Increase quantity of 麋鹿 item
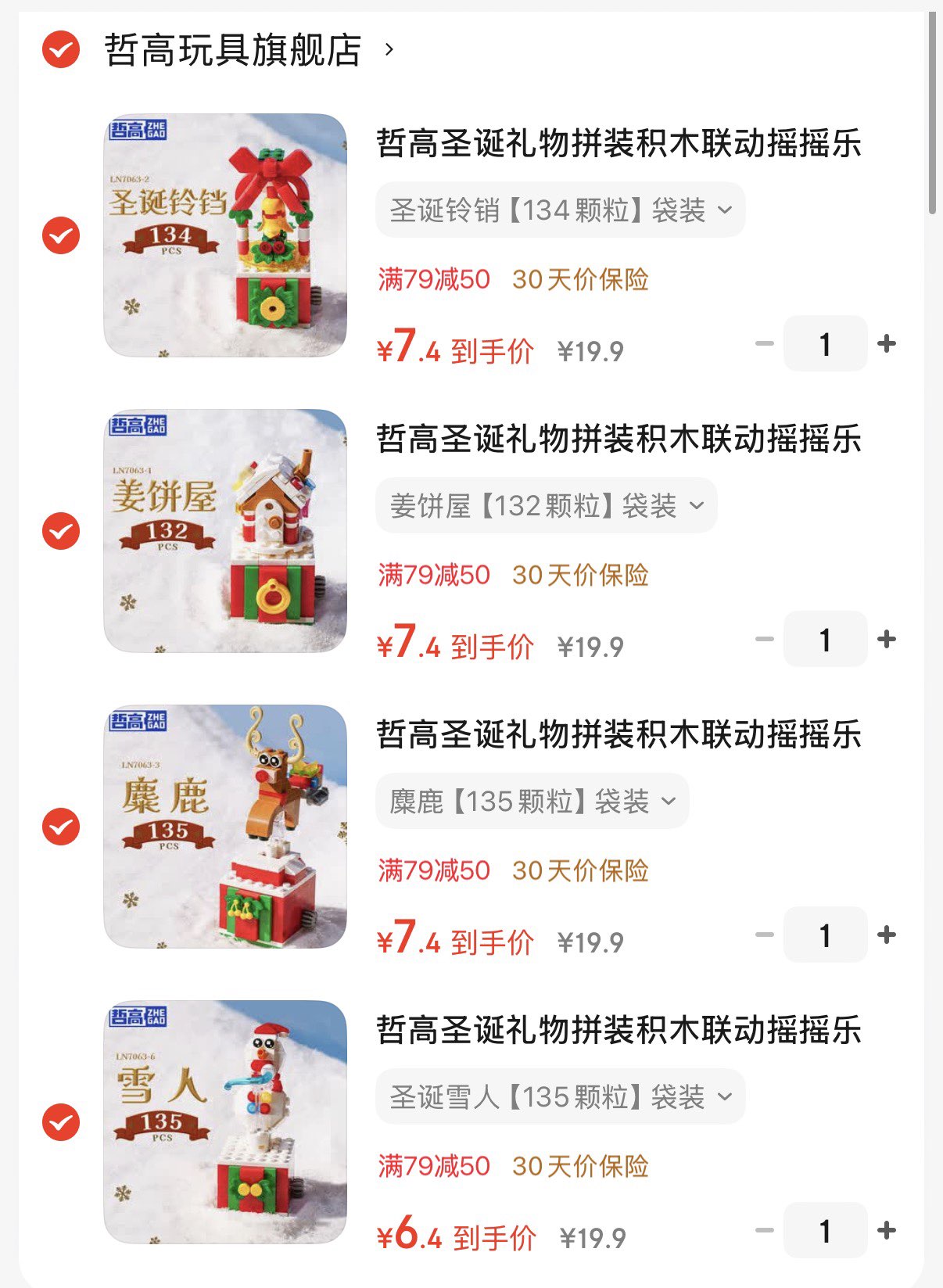The image size is (943, 1288). pyautogui.click(x=887, y=935)
